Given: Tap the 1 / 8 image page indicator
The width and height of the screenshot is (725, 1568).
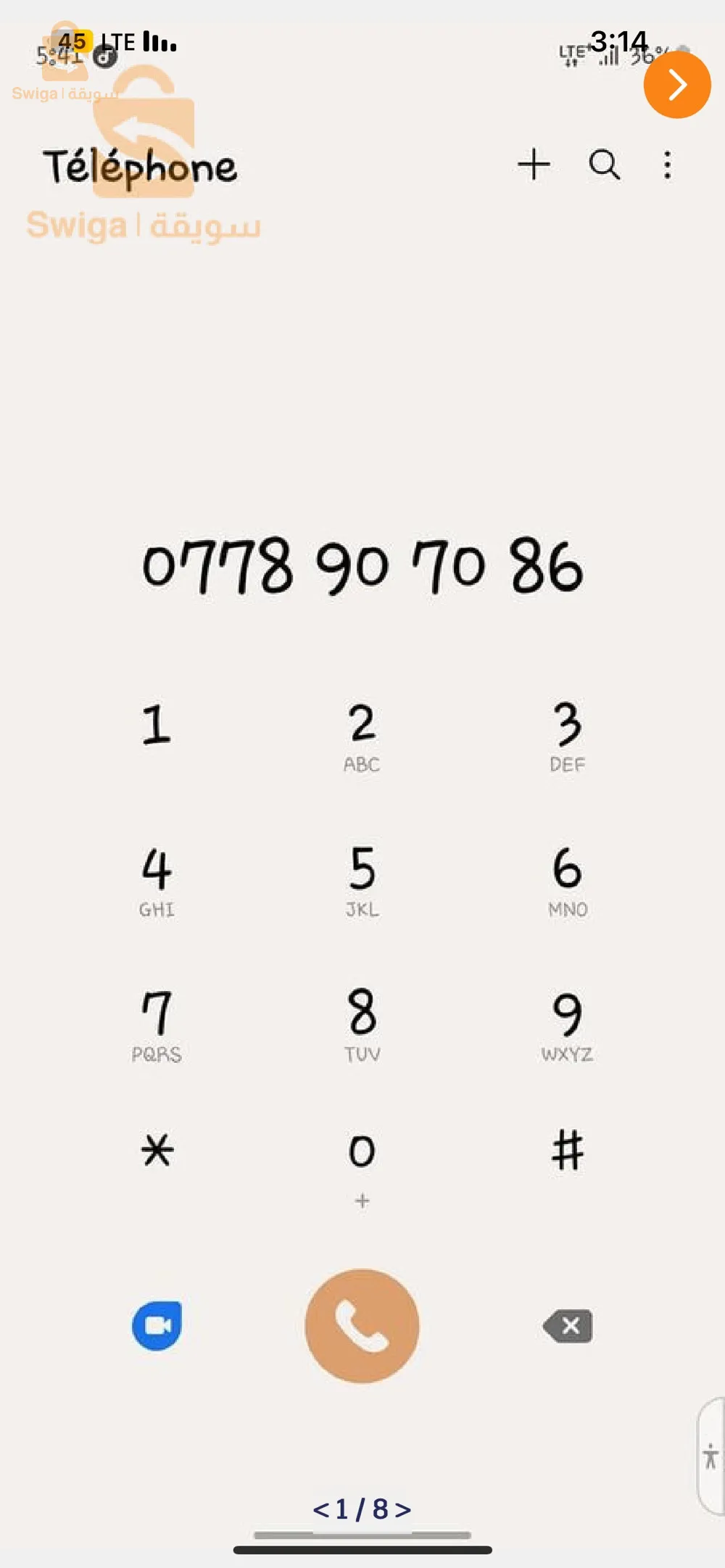Looking at the screenshot, I should (362, 1509).
